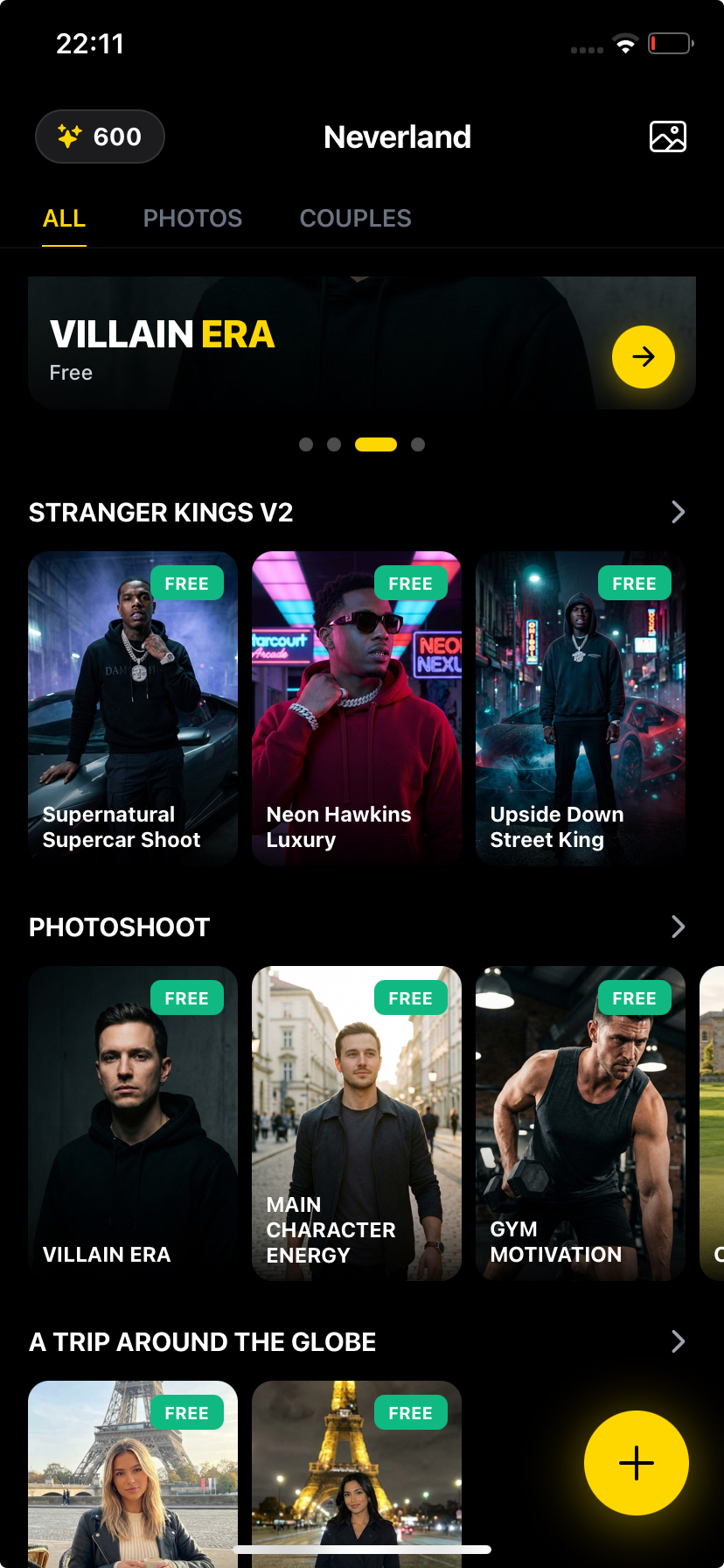The width and height of the screenshot is (724, 1568).
Task: Tap the battery indicator in the status bar
Action: click(669, 42)
